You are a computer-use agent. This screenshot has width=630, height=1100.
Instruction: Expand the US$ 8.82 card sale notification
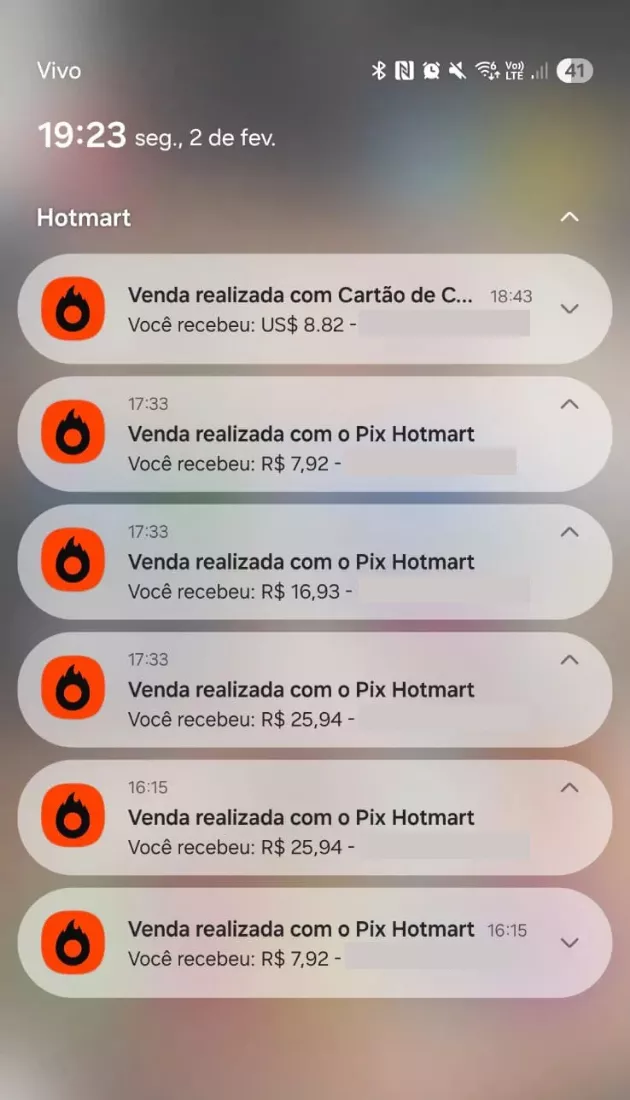point(569,308)
